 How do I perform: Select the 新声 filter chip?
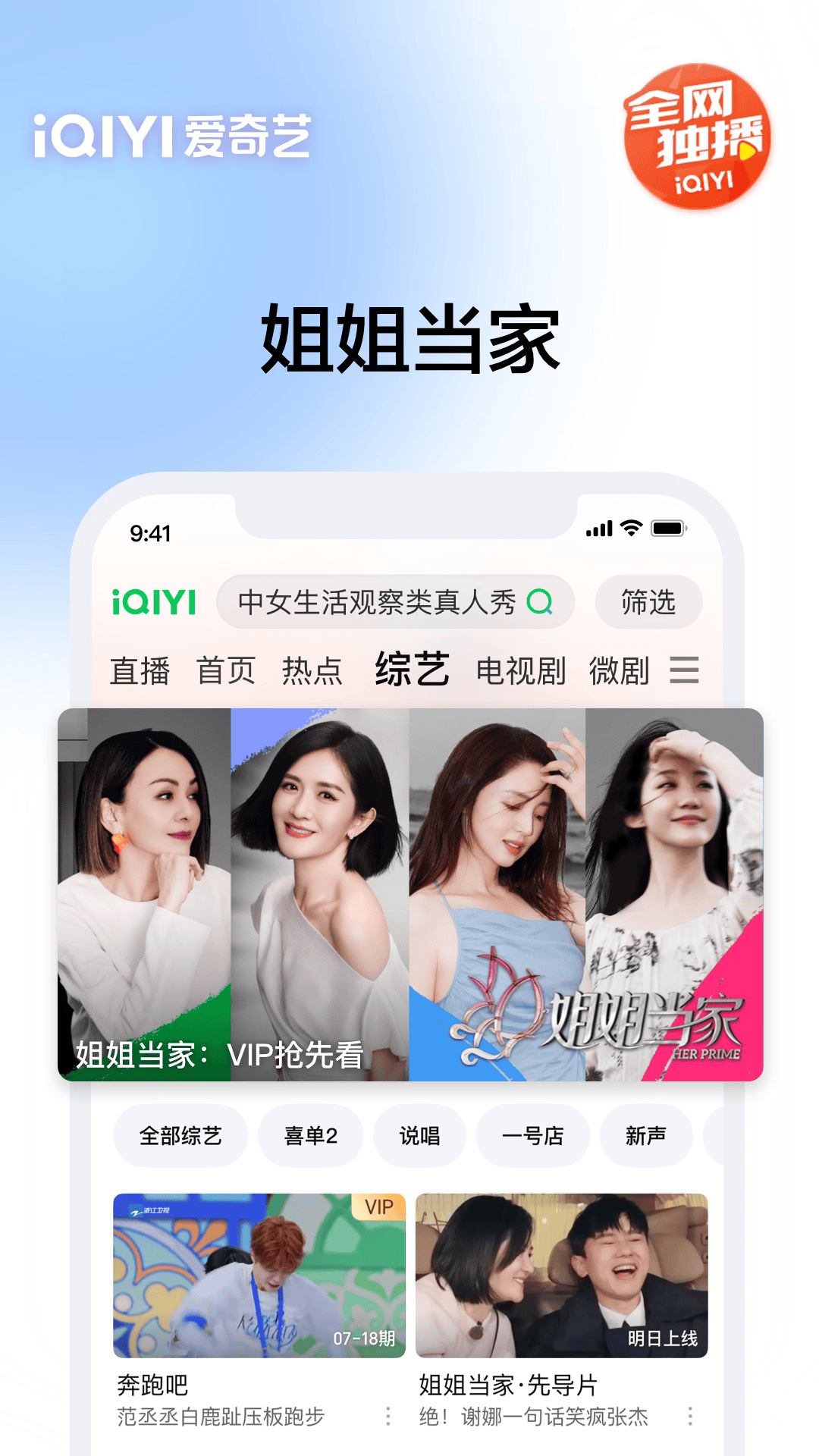click(x=646, y=1135)
